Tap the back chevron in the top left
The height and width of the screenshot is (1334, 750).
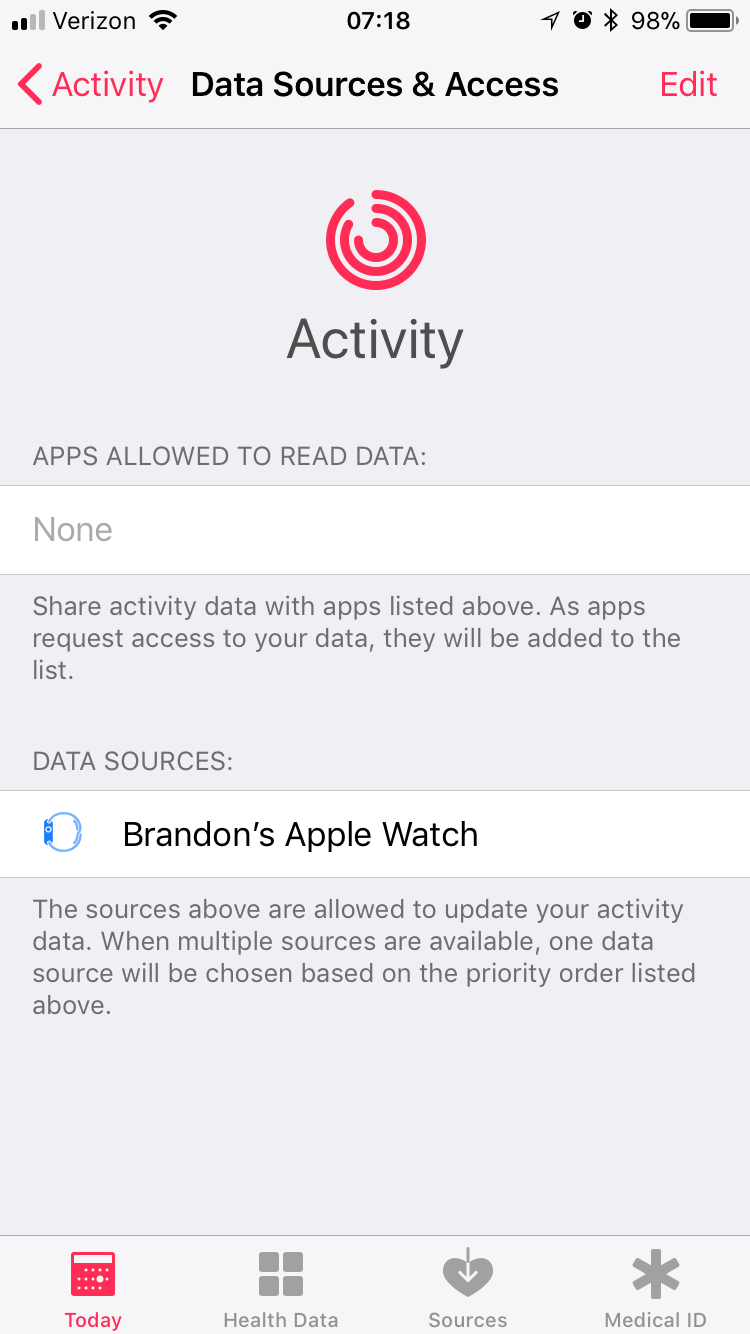coord(29,84)
